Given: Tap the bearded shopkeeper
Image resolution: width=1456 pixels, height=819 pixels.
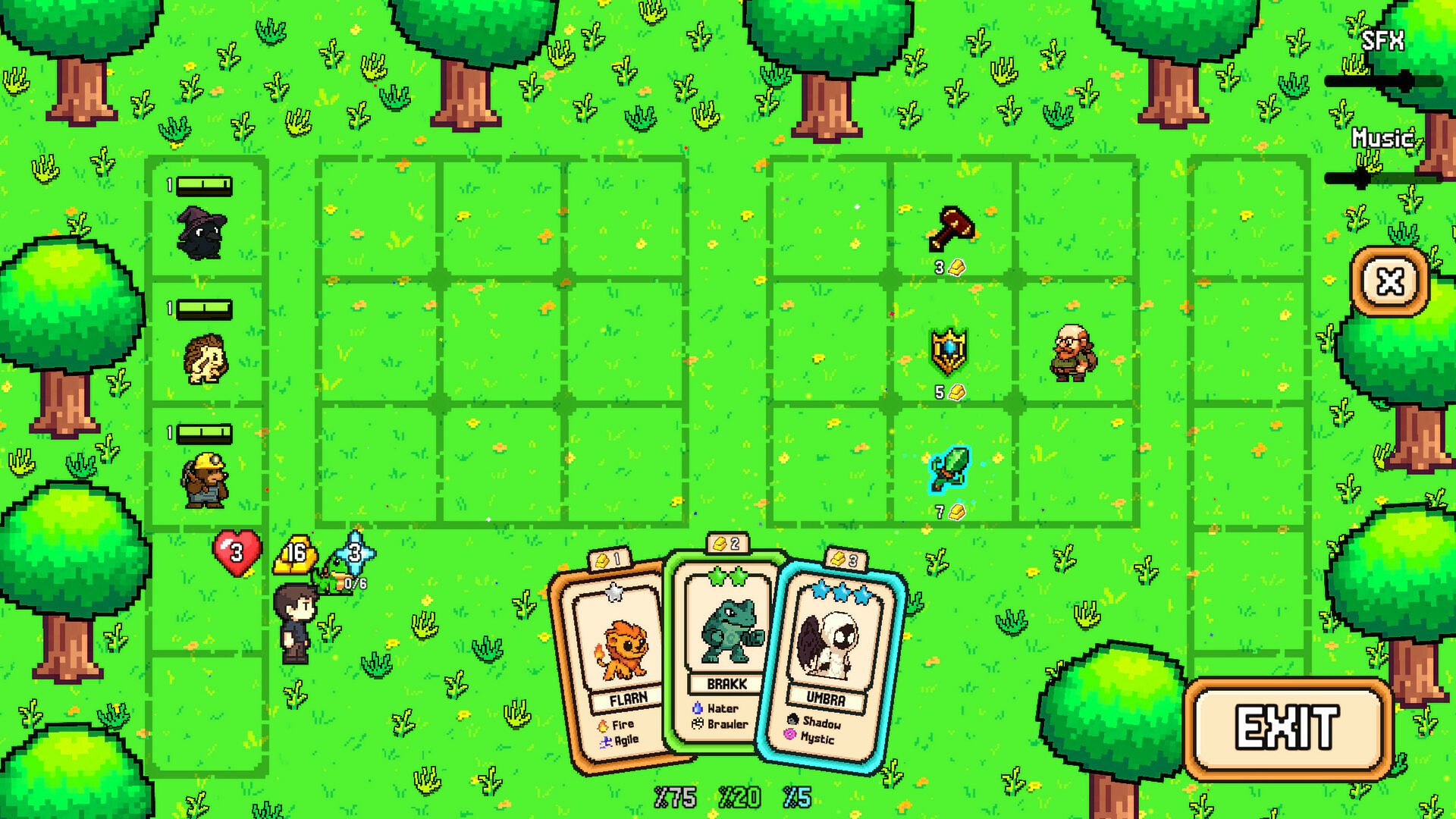Looking at the screenshot, I should pyautogui.click(x=1072, y=353).
